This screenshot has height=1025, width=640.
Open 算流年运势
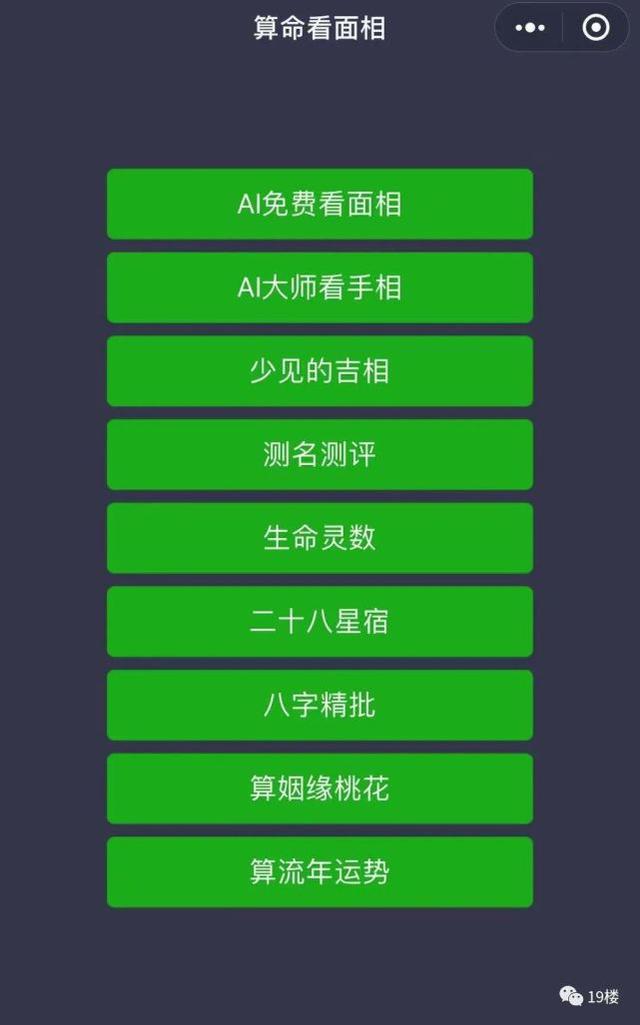click(320, 873)
